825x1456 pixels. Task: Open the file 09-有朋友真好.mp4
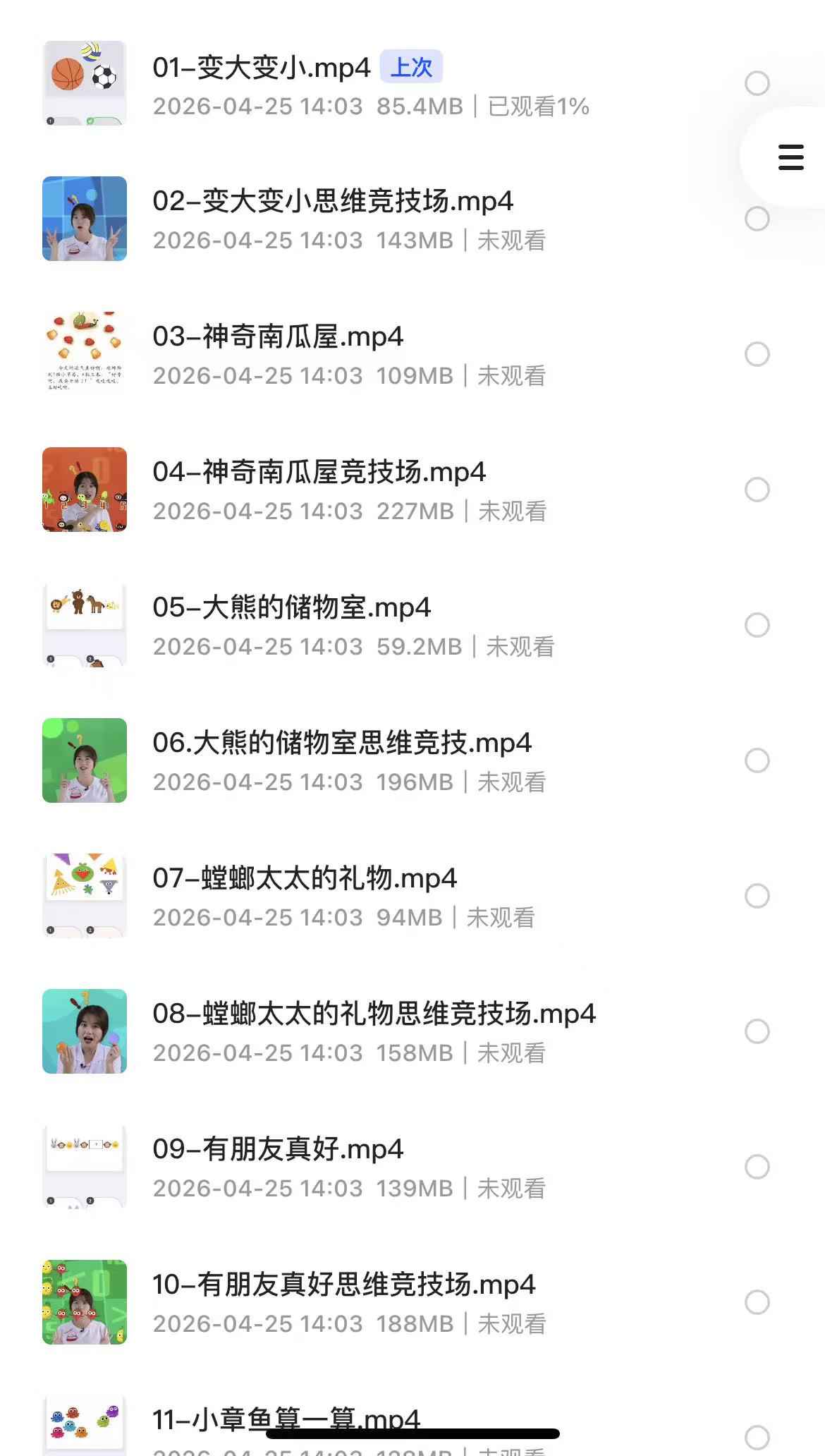pos(278,1151)
